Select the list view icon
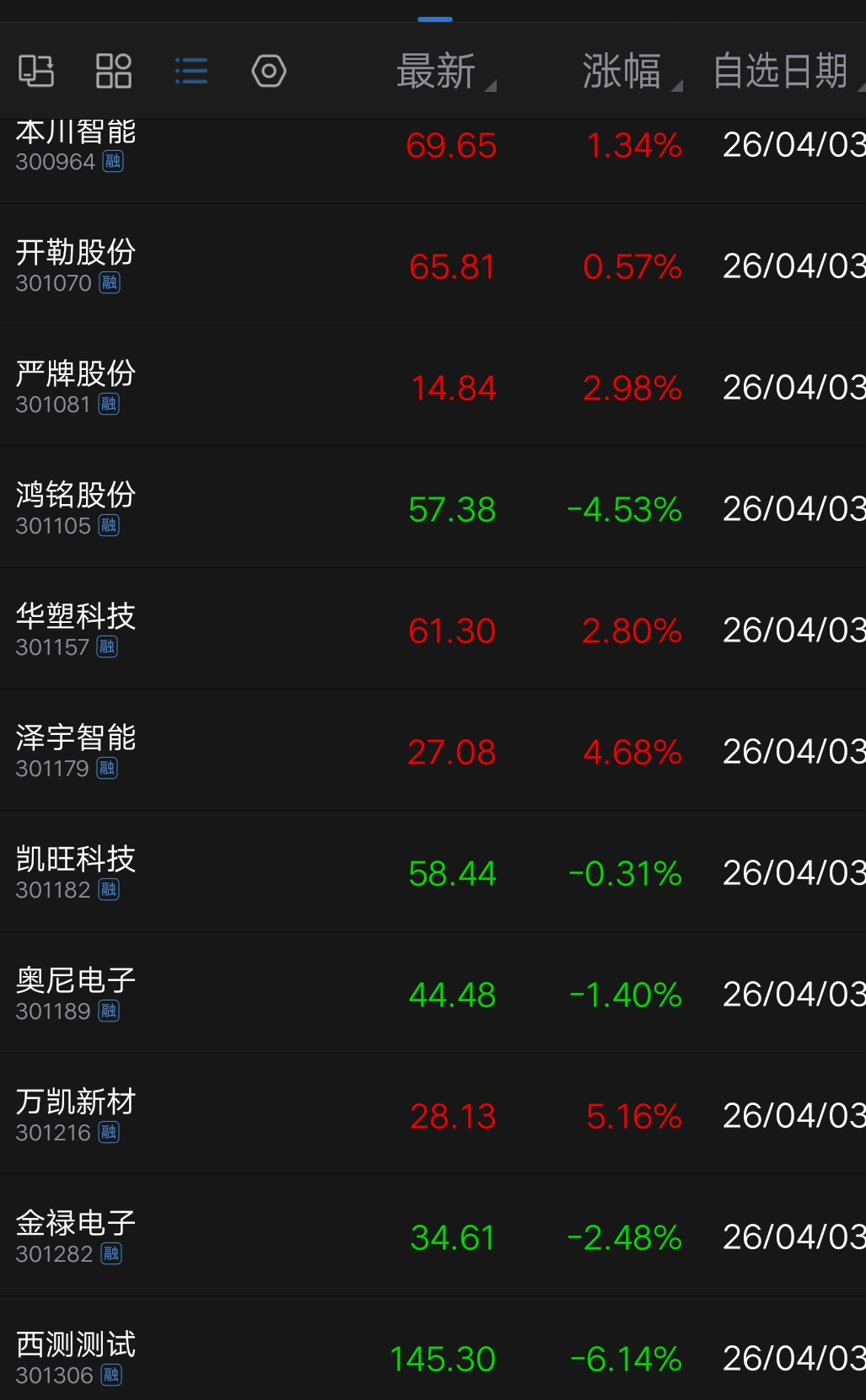The height and width of the screenshot is (1400, 866). [x=191, y=71]
